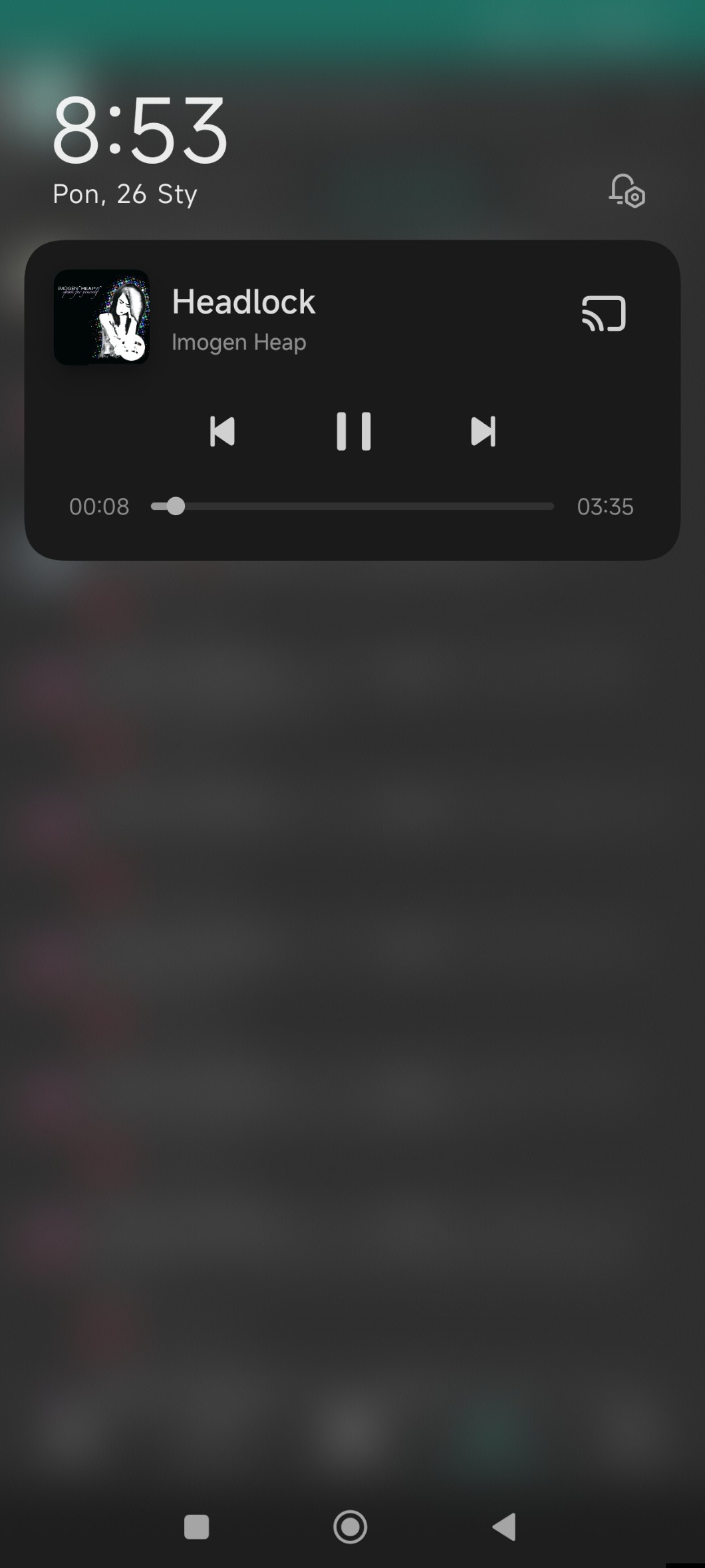
Task: Seek to the middle of the track
Action: (352, 506)
